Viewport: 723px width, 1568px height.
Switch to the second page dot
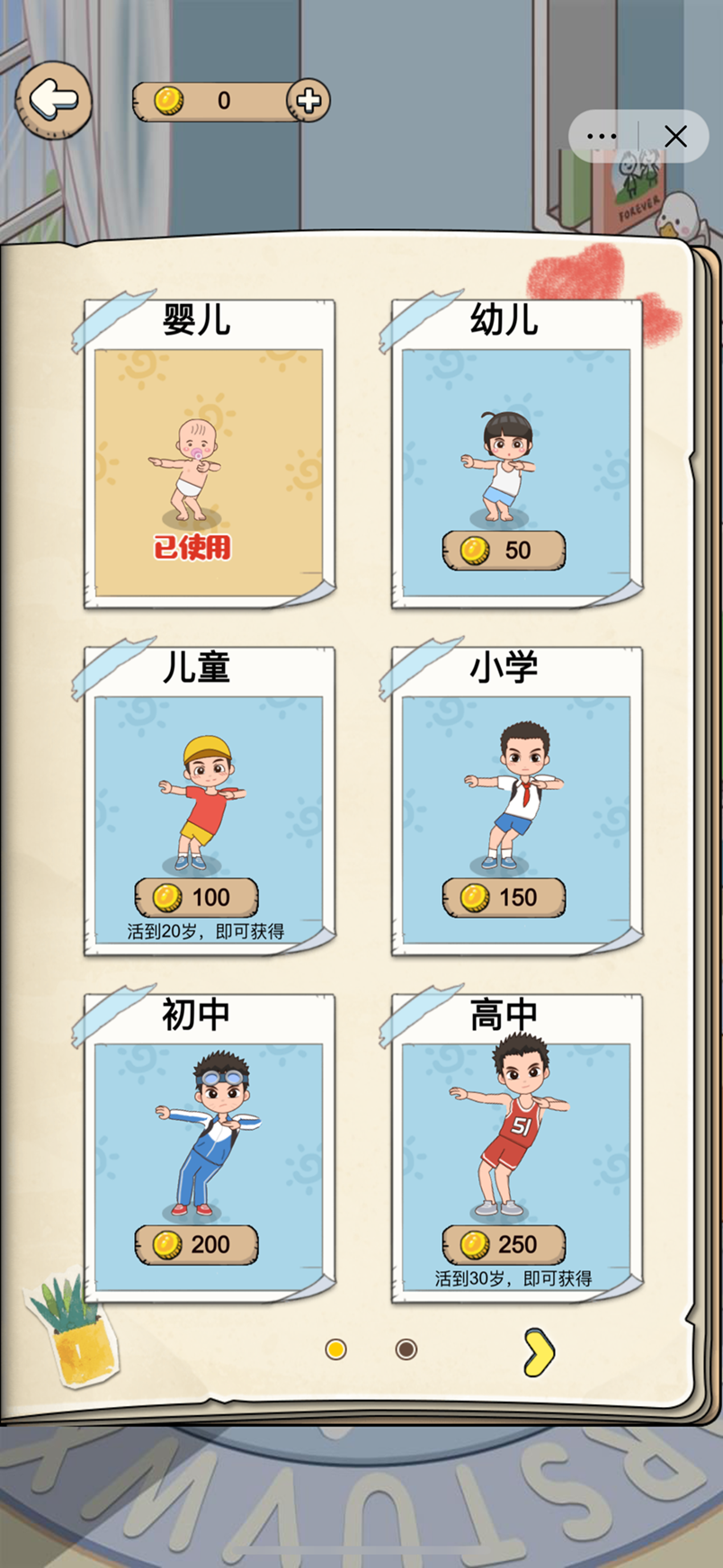(406, 1348)
